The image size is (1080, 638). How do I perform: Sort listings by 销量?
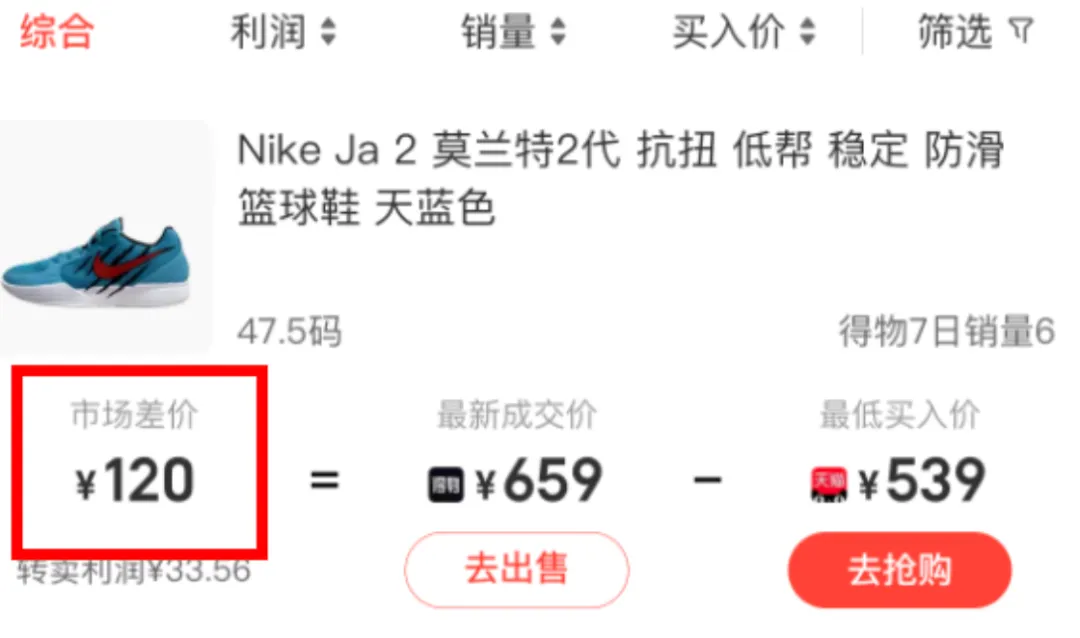pyautogui.click(x=513, y=33)
